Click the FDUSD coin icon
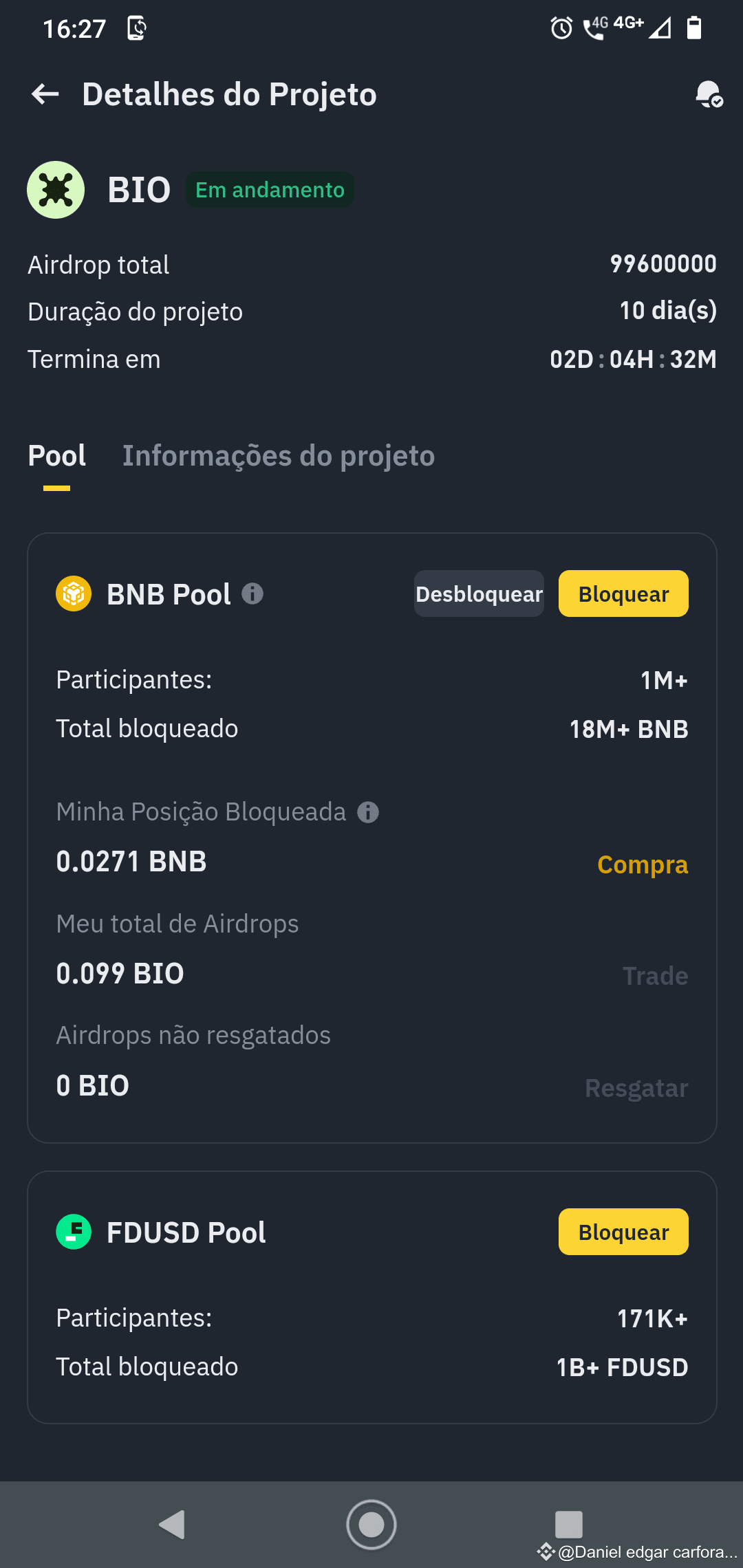Viewport: 743px width, 1568px height. [x=74, y=1231]
